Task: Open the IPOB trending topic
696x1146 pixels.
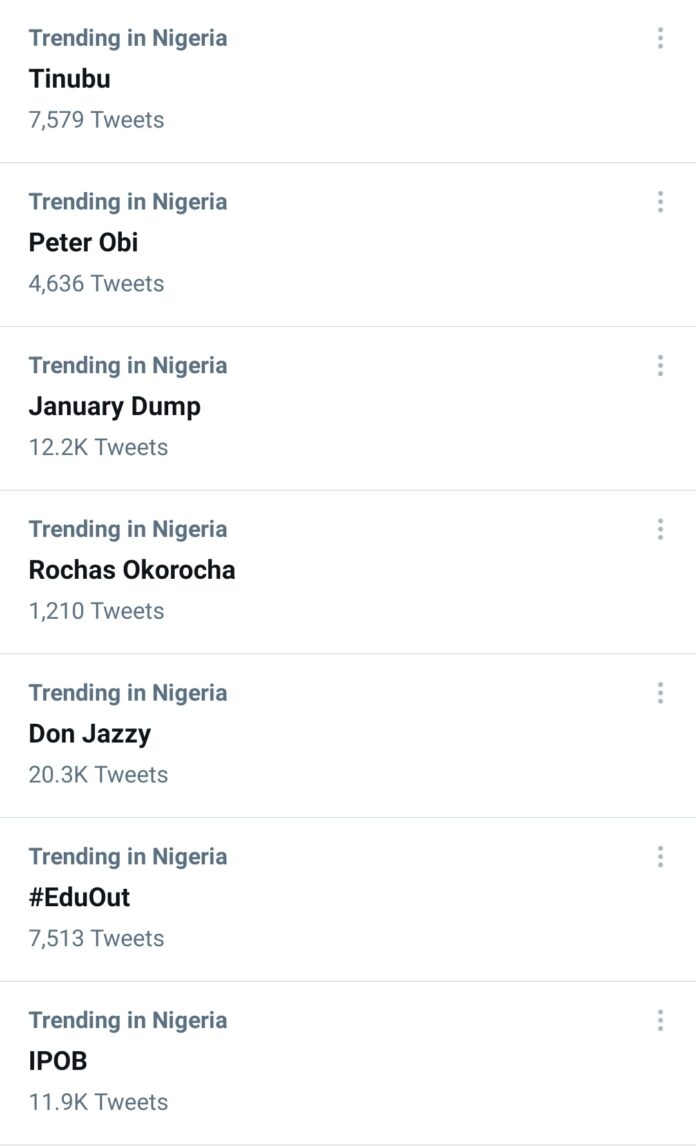Action: (348, 1063)
